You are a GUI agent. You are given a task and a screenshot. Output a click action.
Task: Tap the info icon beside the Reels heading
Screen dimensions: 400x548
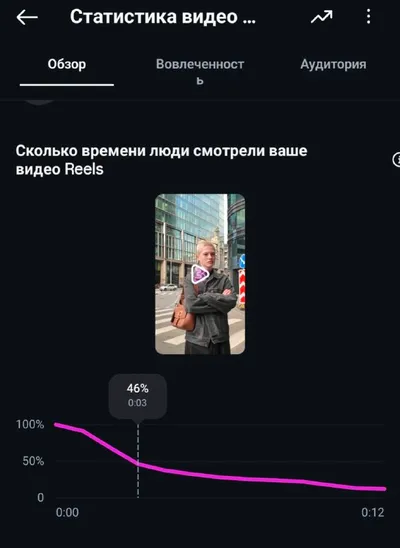[396, 159]
